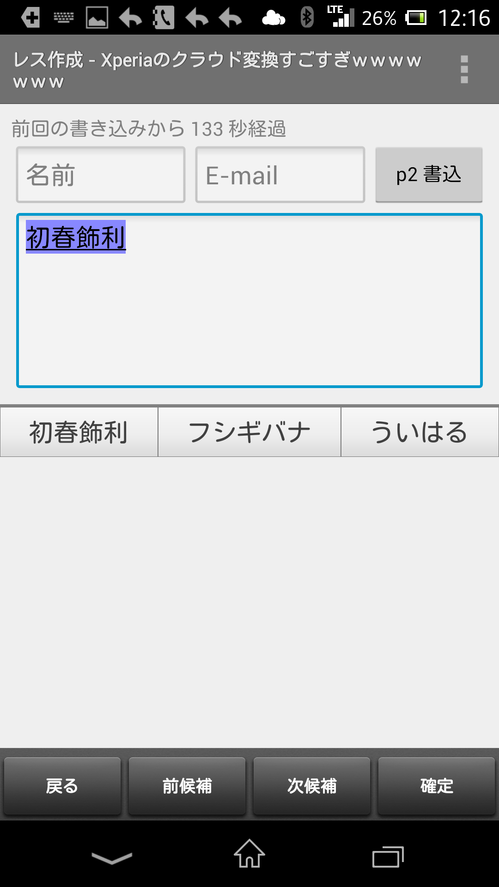The height and width of the screenshot is (887, 499).
Task: Move to next candidate with 次候補
Action: (312, 786)
